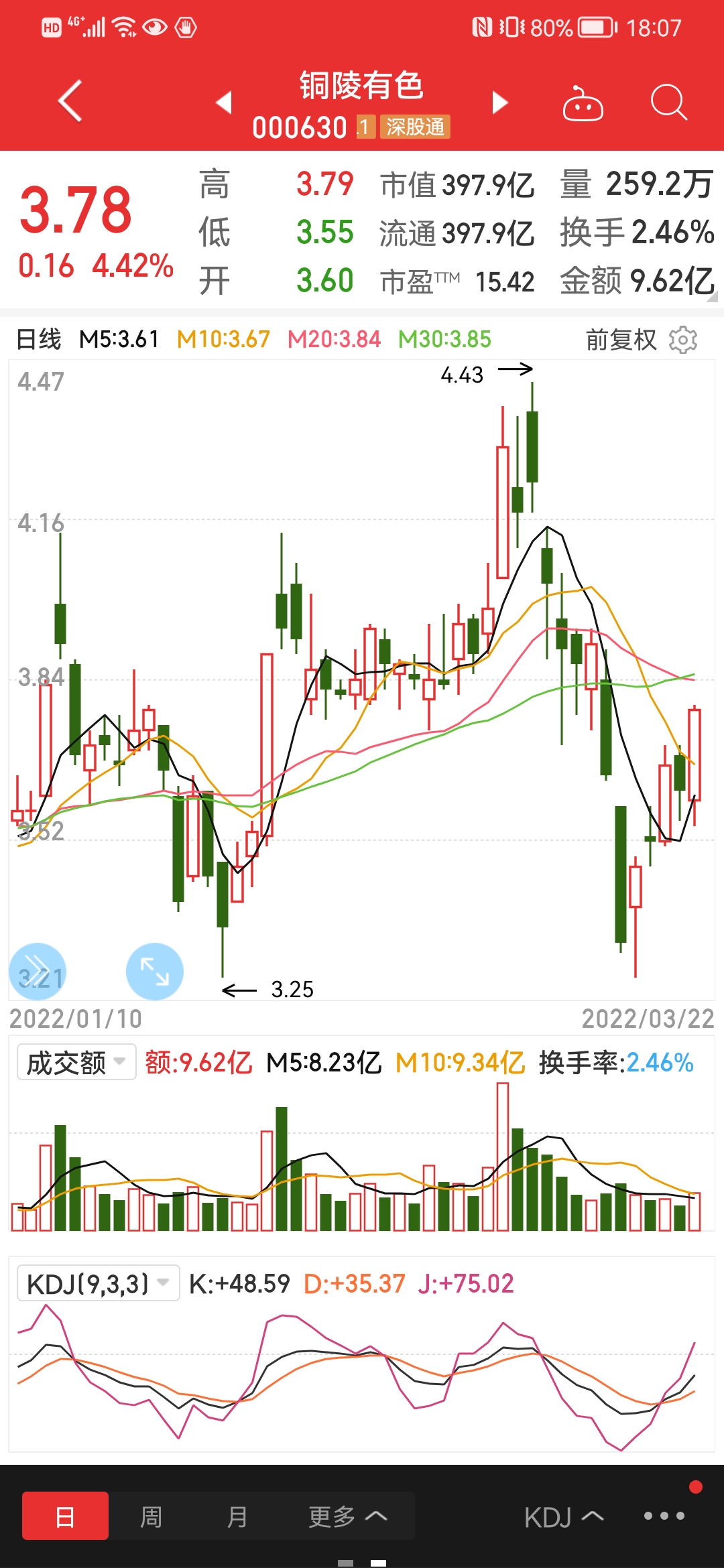This screenshot has height=1568, width=724.
Task: Switch to the 月 monthly chart
Action: (x=237, y=1516)
